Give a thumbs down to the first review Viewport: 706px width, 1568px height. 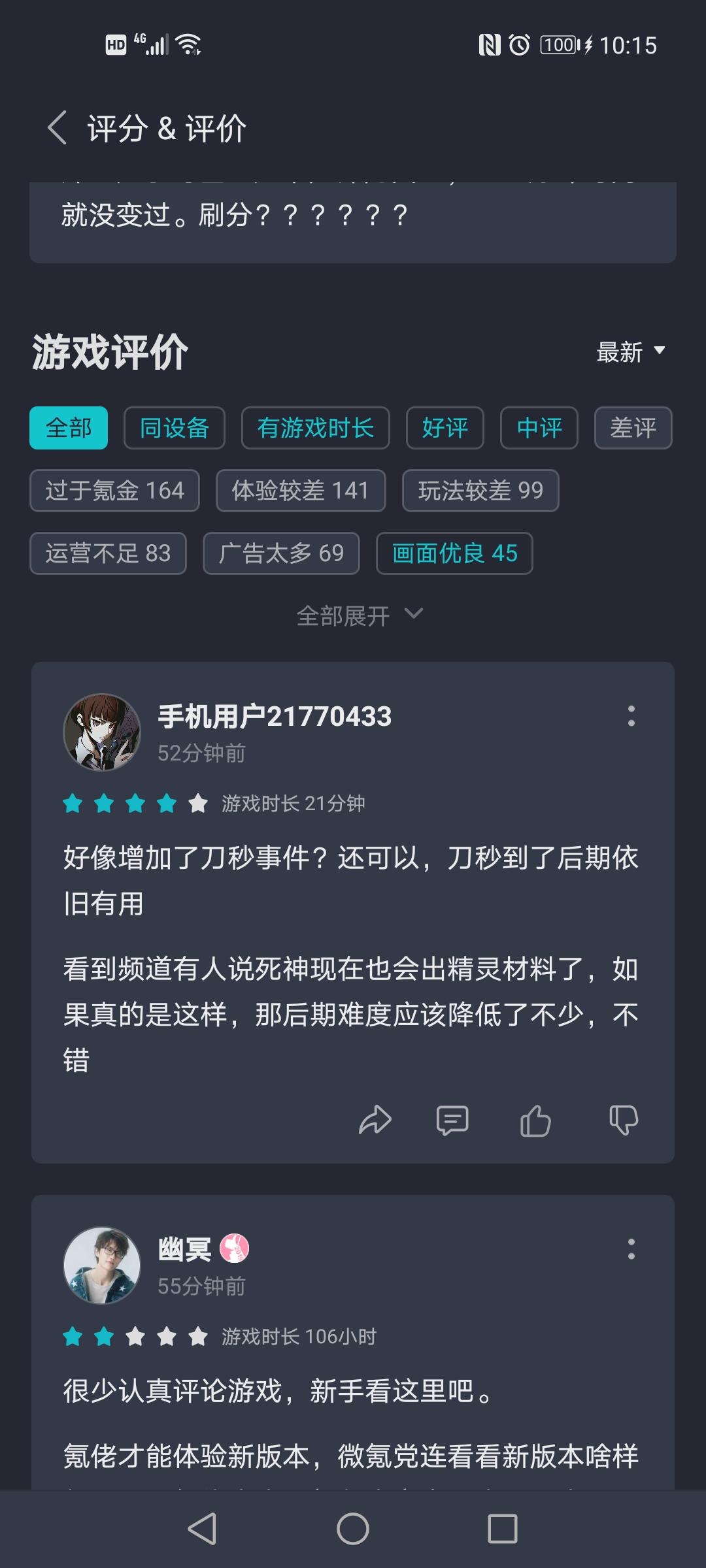623,1119
